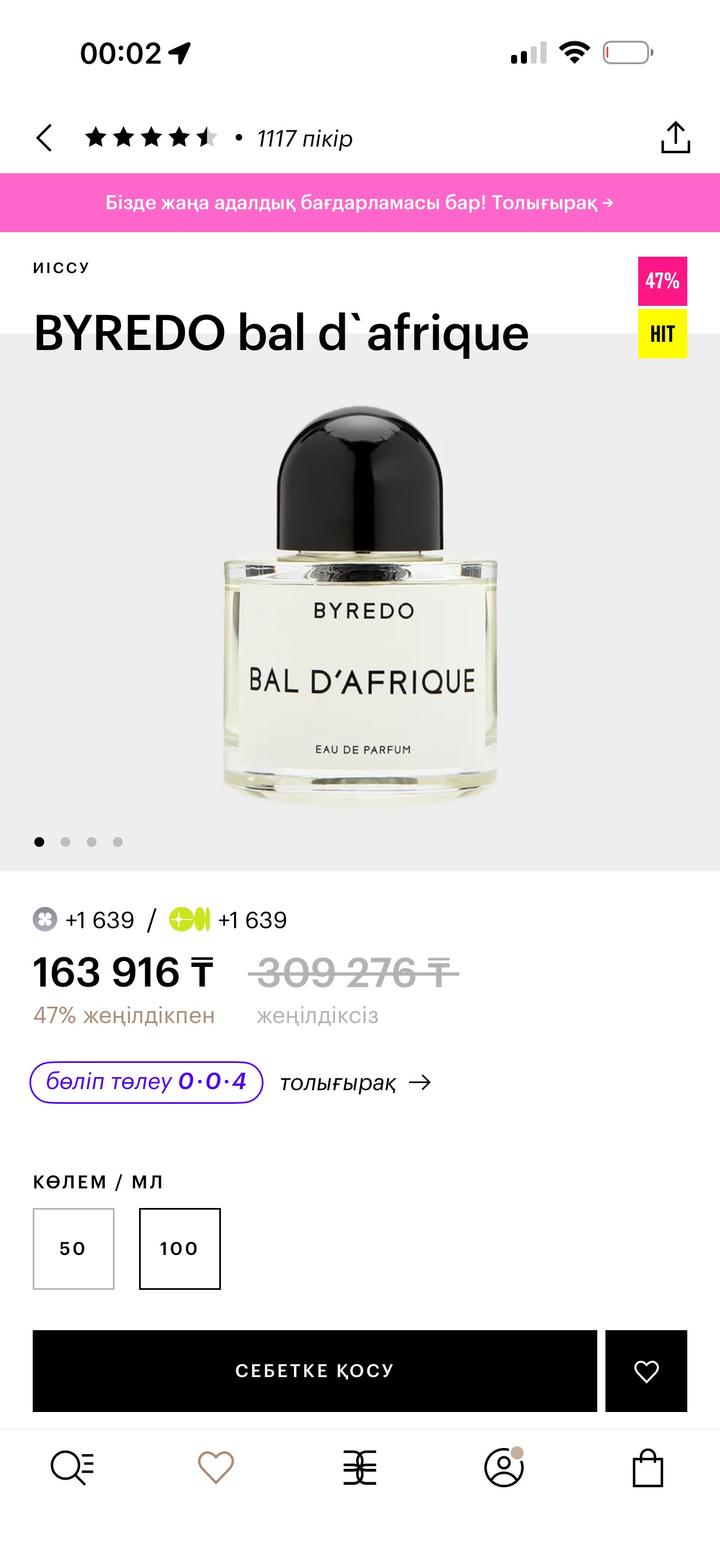Tap the gray clover bonus icon
The width and height of the screenshot is (720, 1564).
point(45,919)
